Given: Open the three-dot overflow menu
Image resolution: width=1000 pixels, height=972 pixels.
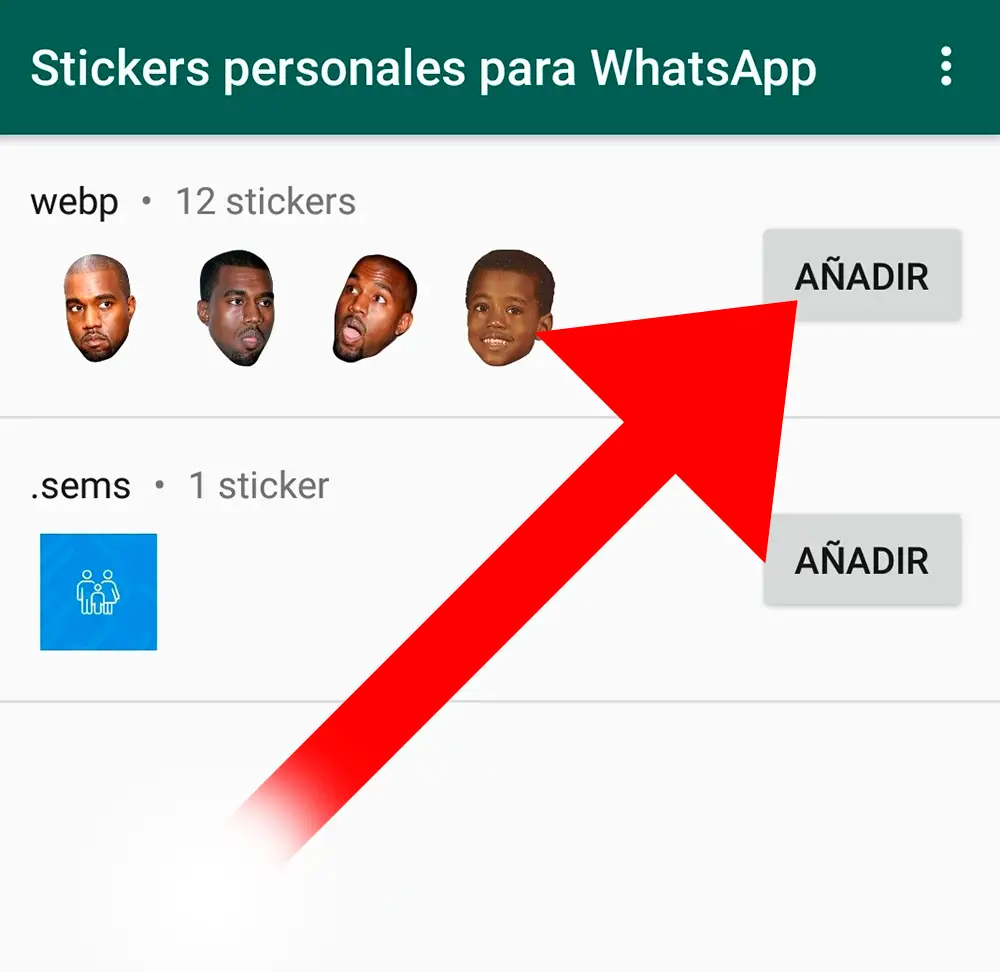Looking at the screenshot, I should click(x=945, y=67).
